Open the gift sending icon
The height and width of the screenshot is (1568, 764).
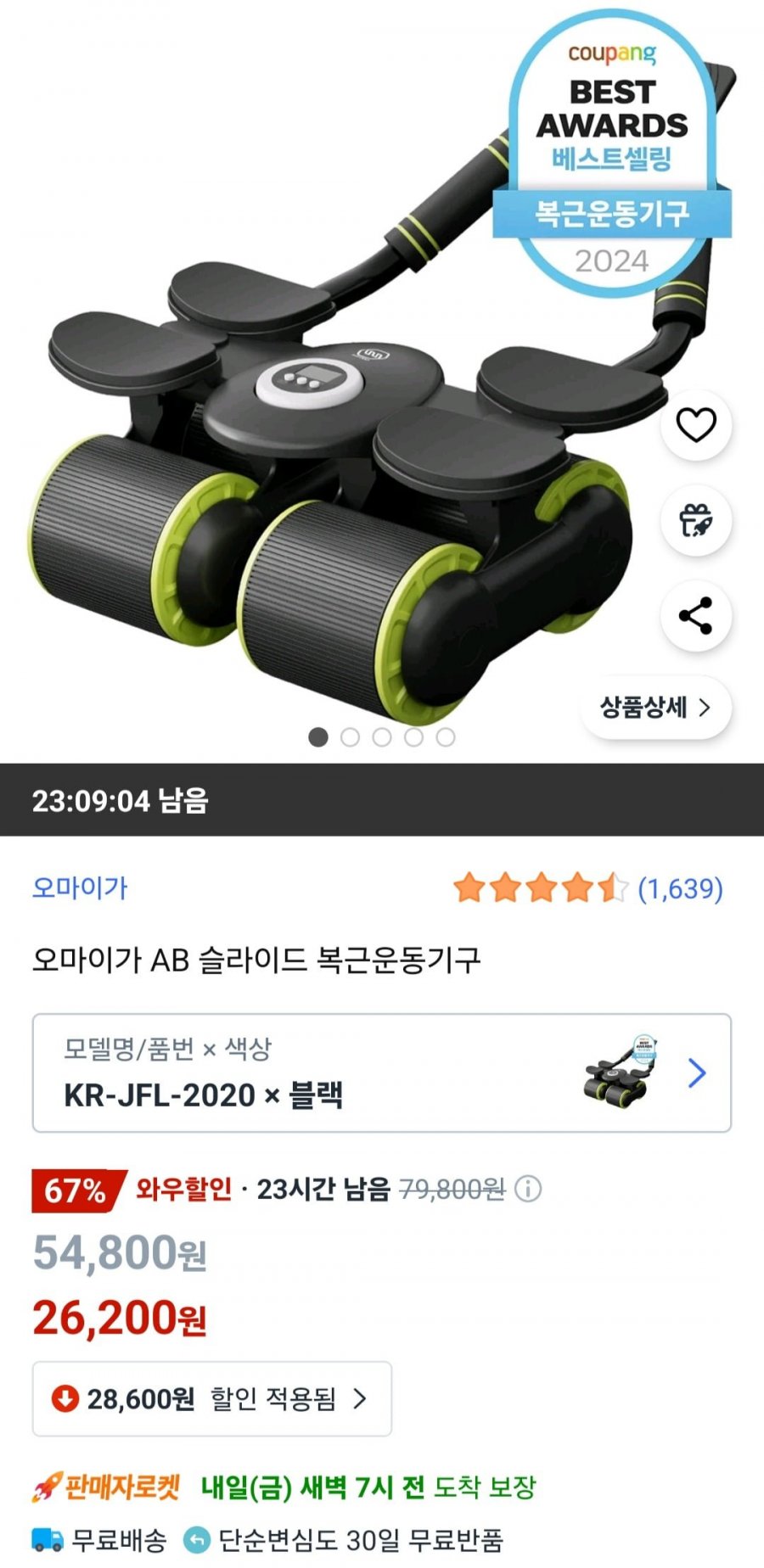(x=696, y=520)
